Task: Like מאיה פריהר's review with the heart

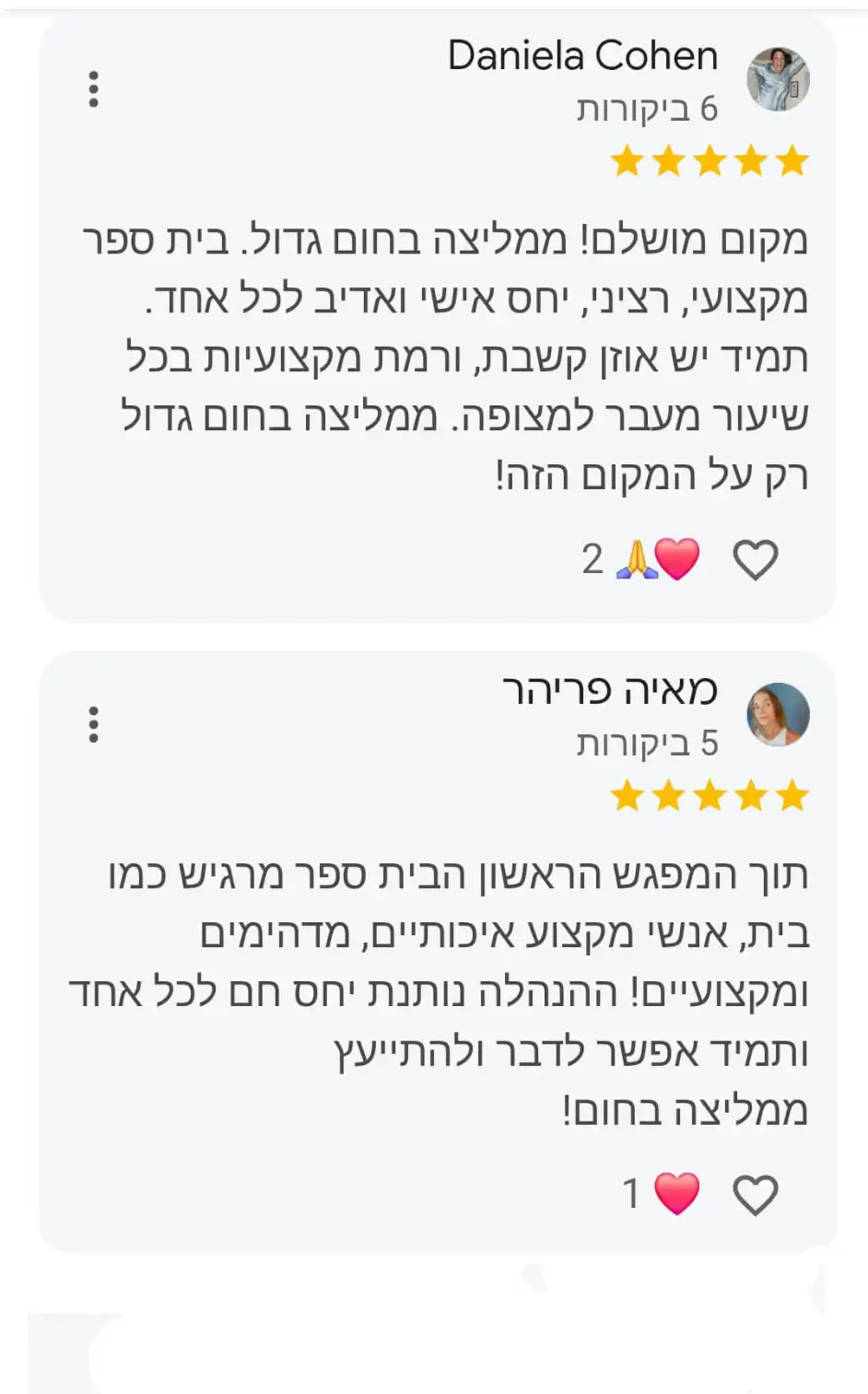Action: tap(755, 1195)
